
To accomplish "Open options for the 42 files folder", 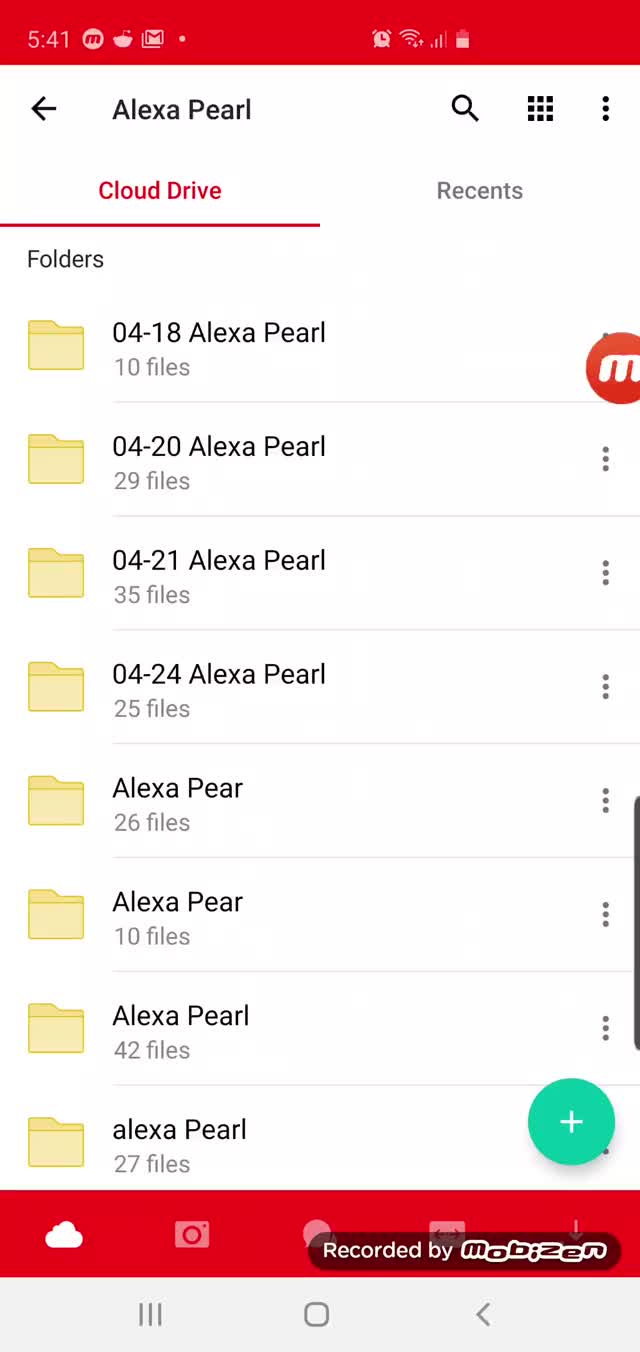I will point(605,1028).
